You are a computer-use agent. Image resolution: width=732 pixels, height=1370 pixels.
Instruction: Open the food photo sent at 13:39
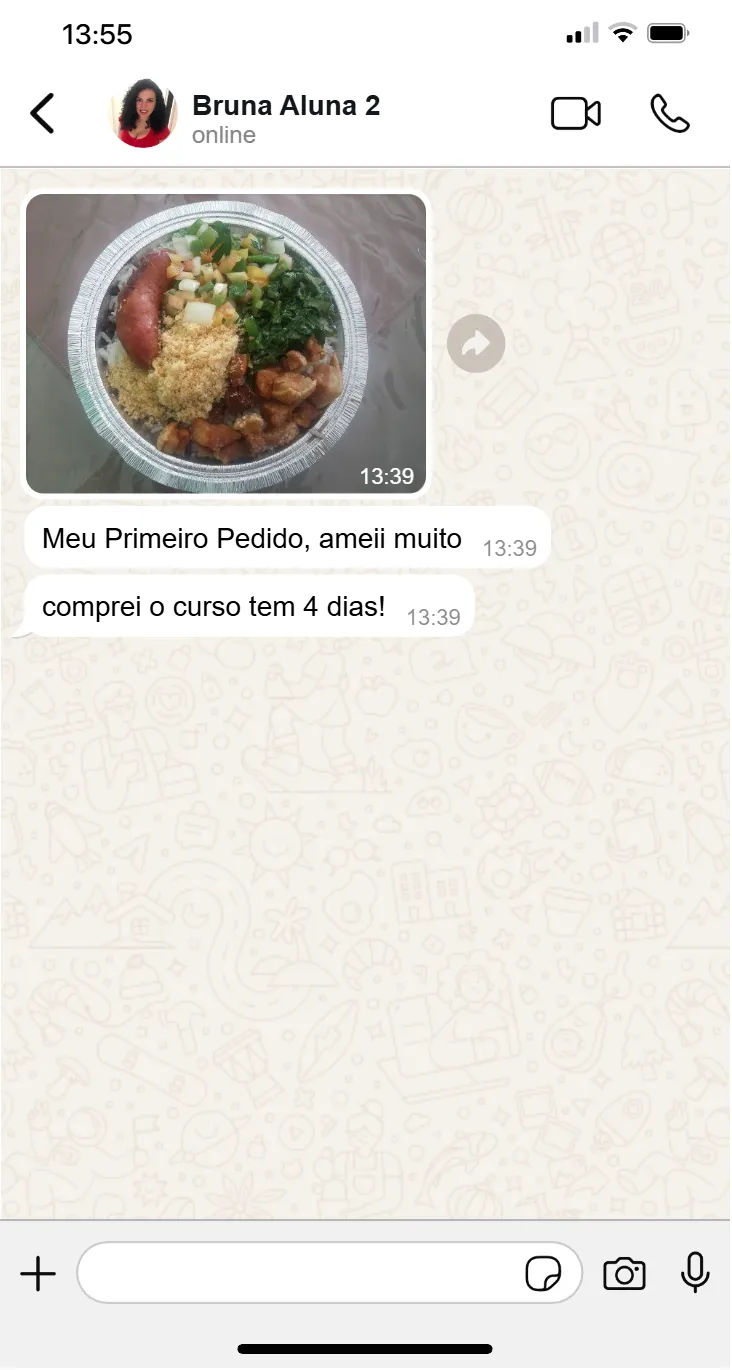click(226, 343)
